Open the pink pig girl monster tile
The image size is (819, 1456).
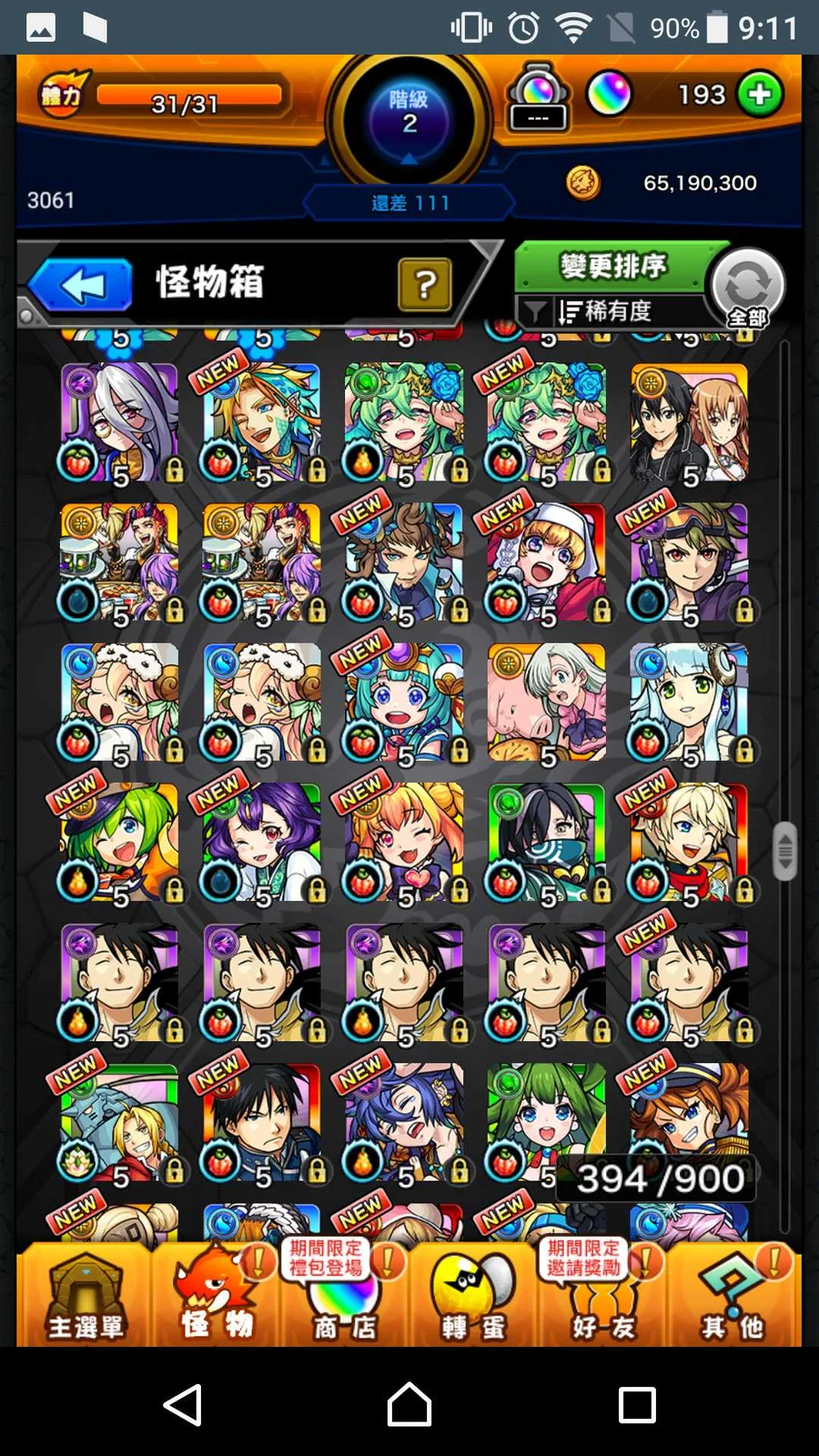coord(546,703)
